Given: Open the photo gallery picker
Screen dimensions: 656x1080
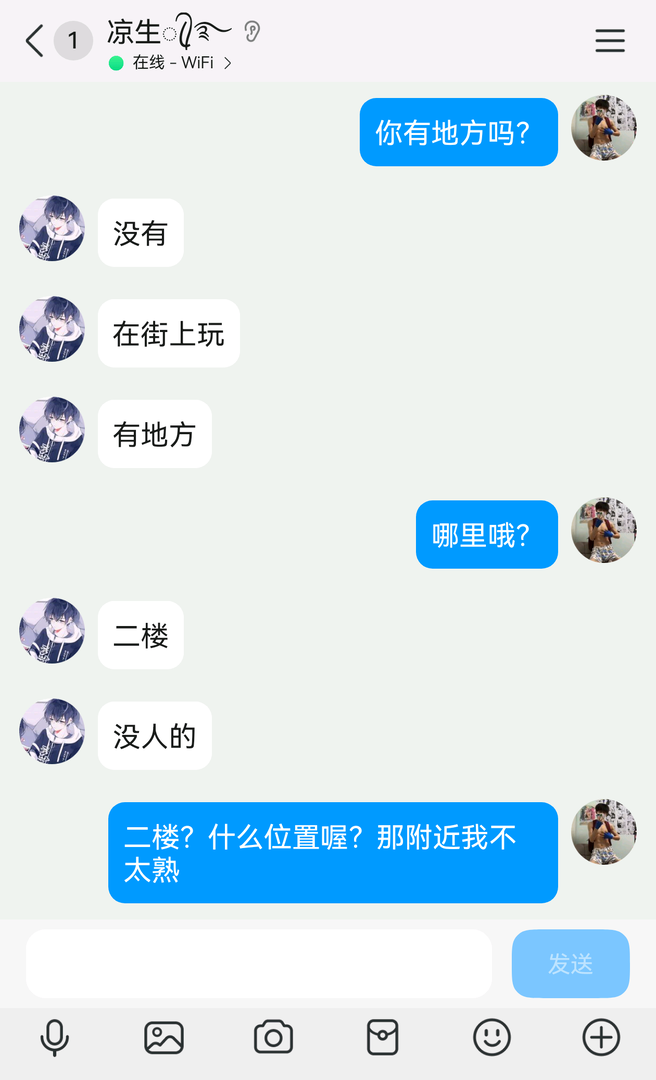Looking at the screenshot, I should pos(164,1038).
